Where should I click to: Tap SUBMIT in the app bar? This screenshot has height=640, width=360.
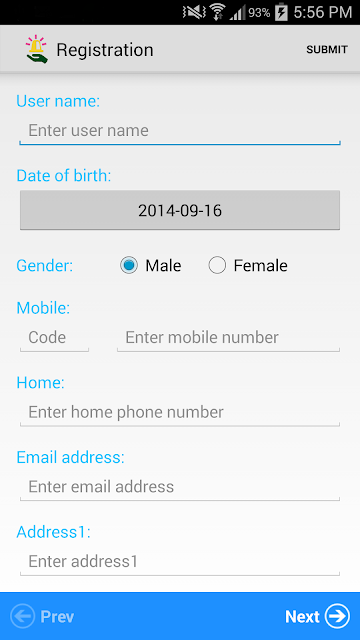pos(327,49)
